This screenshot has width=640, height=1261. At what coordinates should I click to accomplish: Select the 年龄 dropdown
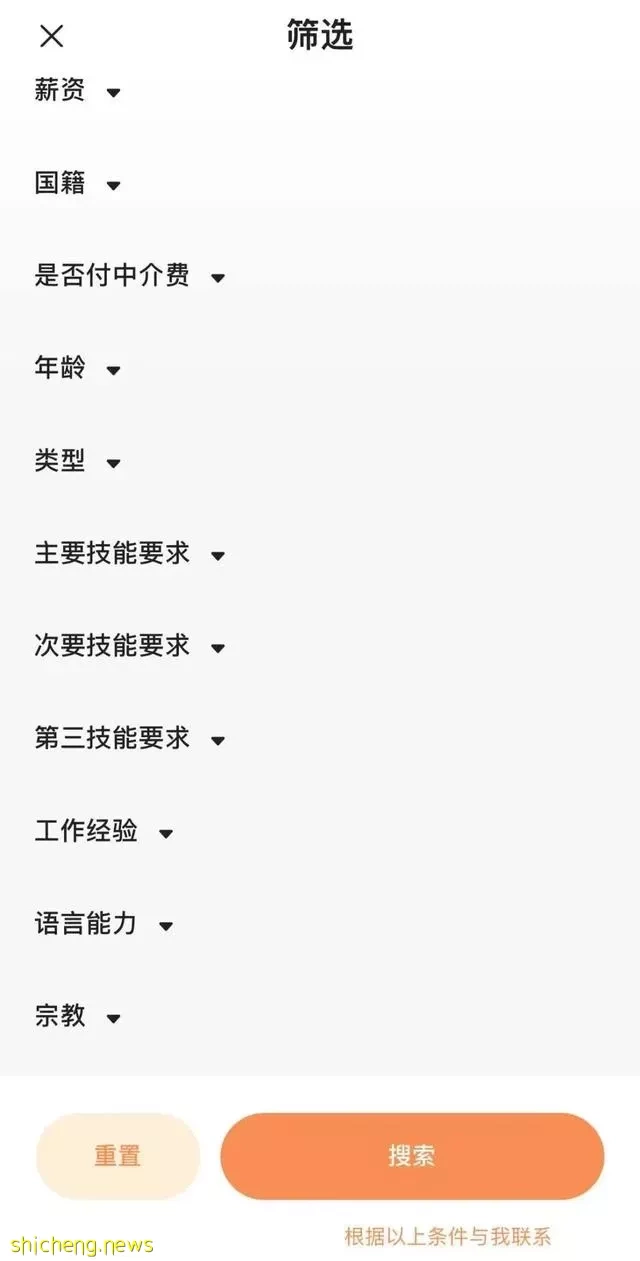[77, 369]
